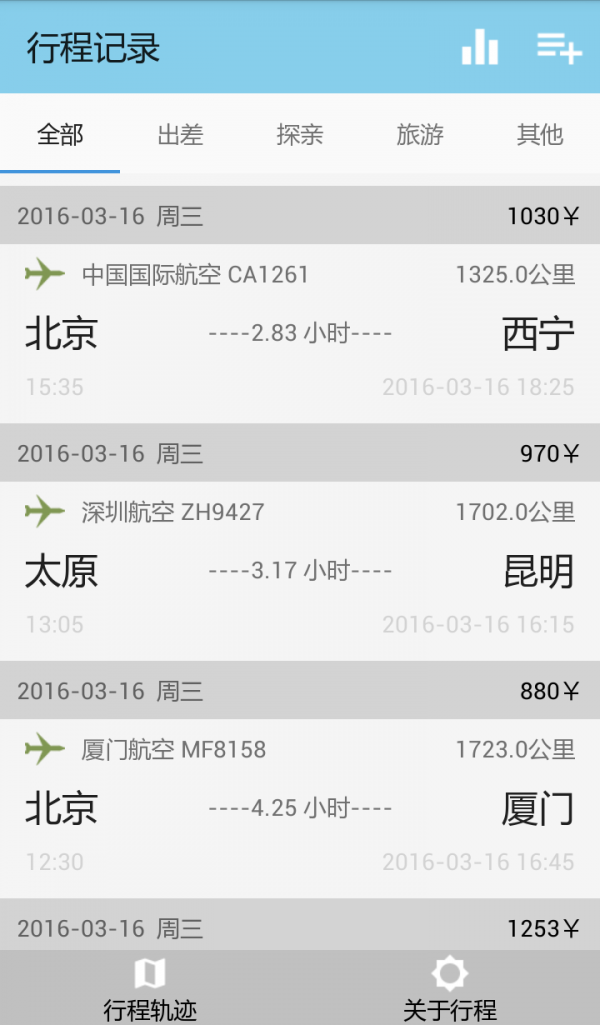Go to 行程轨迹 map view
Screen dimensions: 600x1025
click(150, 987)
